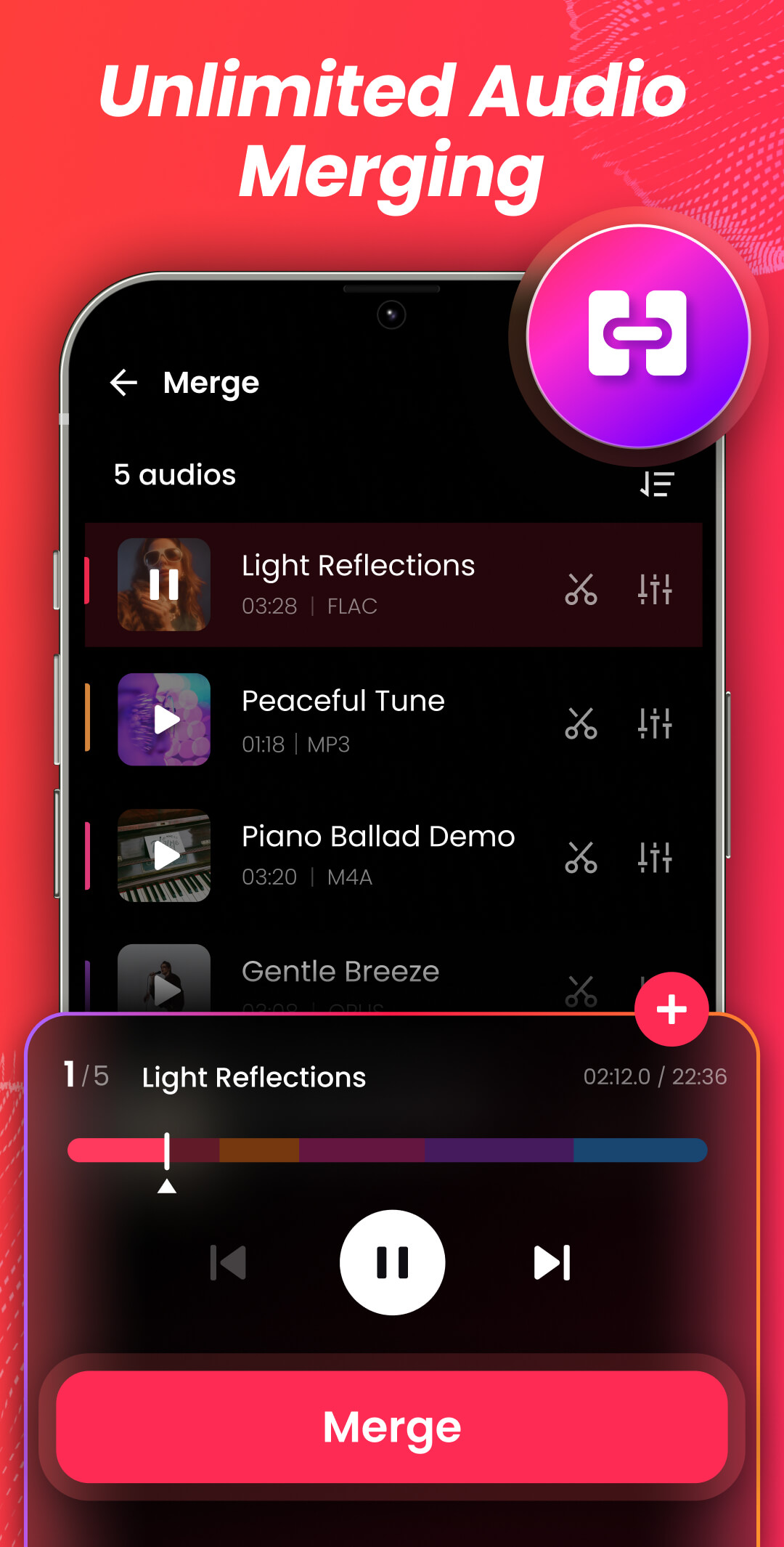
Task: Open the trim tool for Light Reflections
Action: point(581,590)
